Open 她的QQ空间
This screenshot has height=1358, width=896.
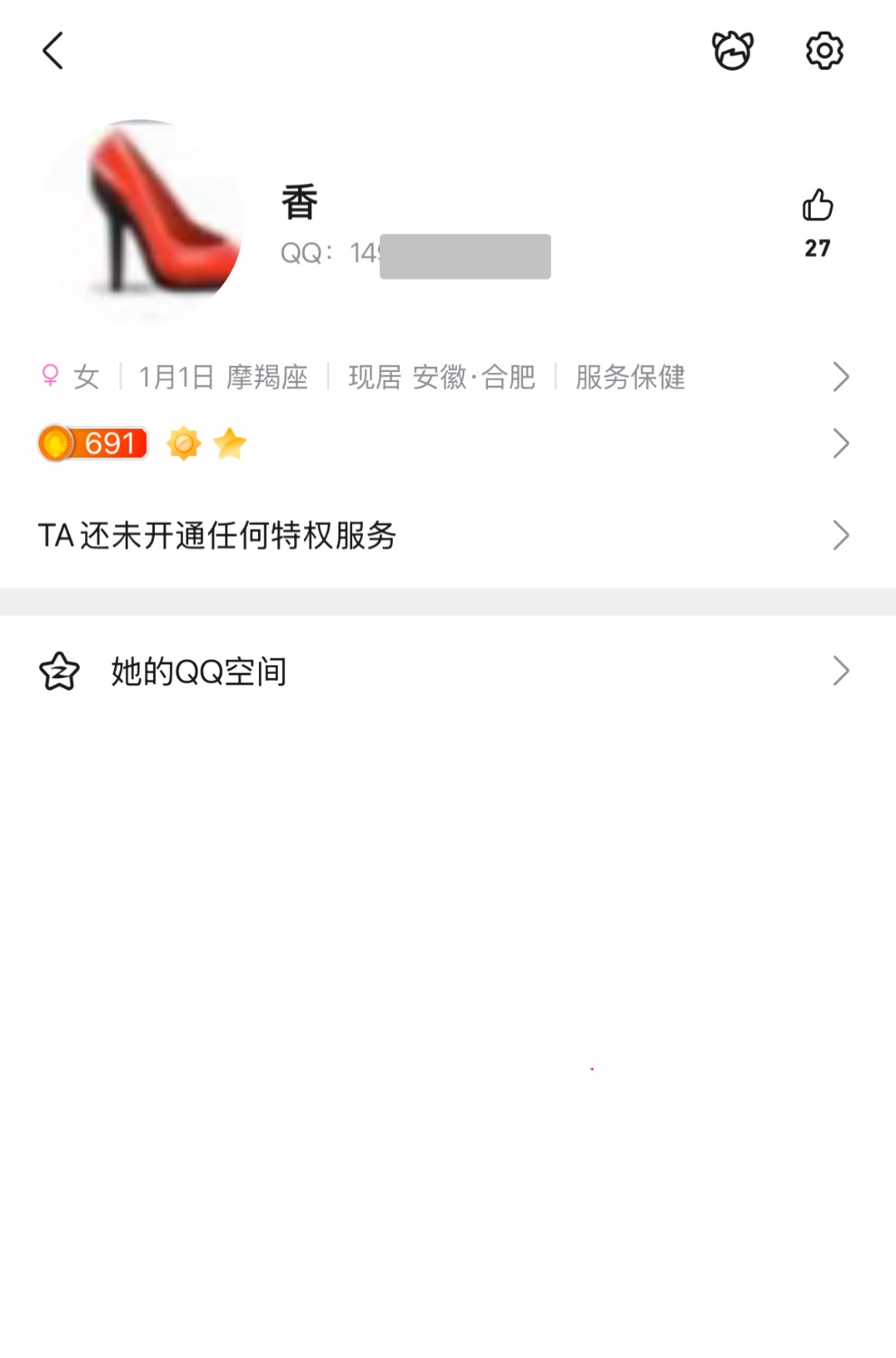pos(443,672)
